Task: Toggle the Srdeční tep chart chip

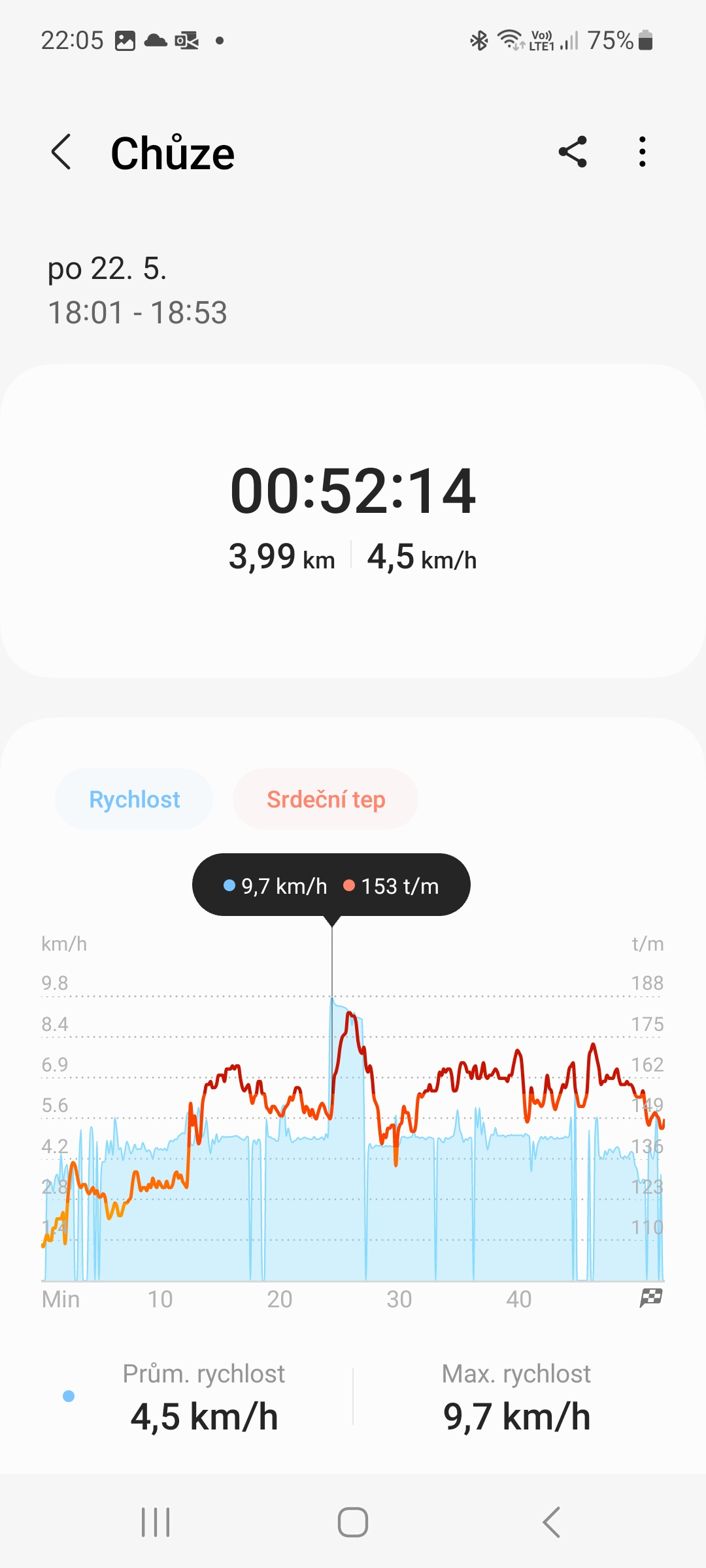Action: coord(326,800)
